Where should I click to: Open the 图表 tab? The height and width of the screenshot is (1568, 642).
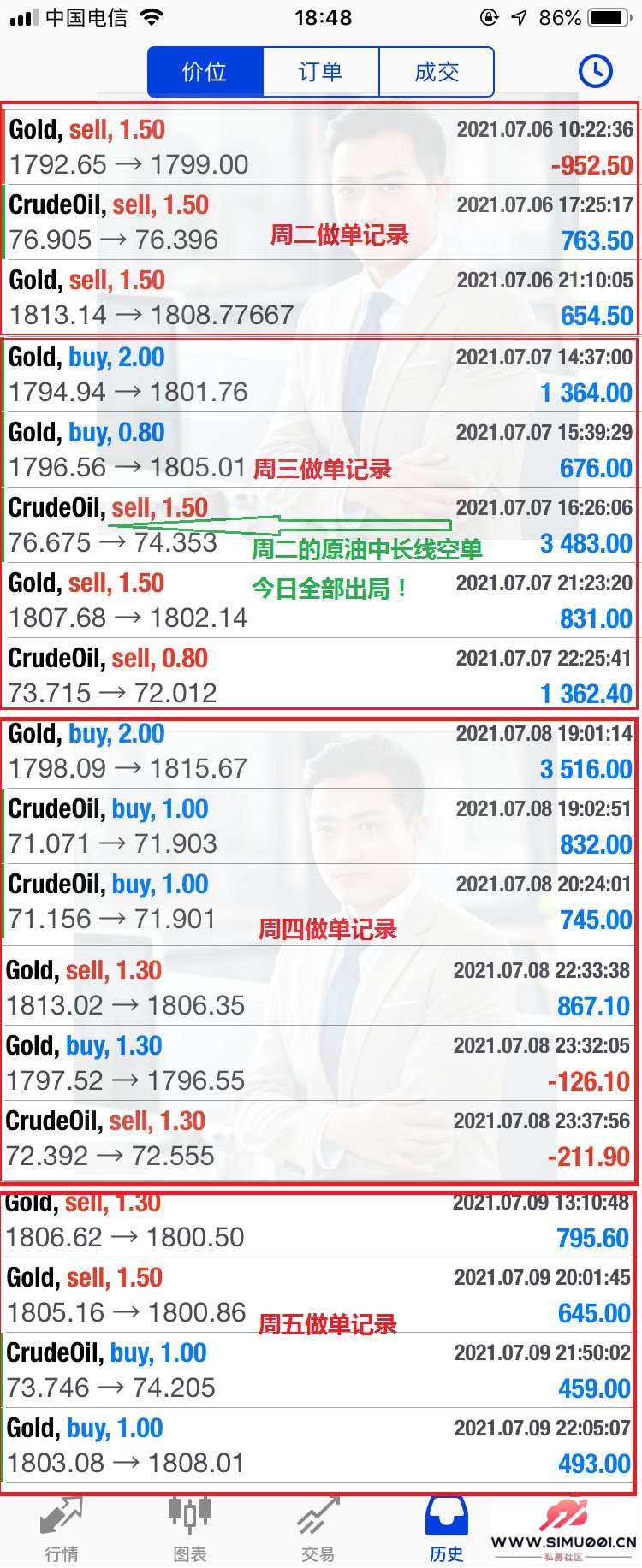(189, 1530)
